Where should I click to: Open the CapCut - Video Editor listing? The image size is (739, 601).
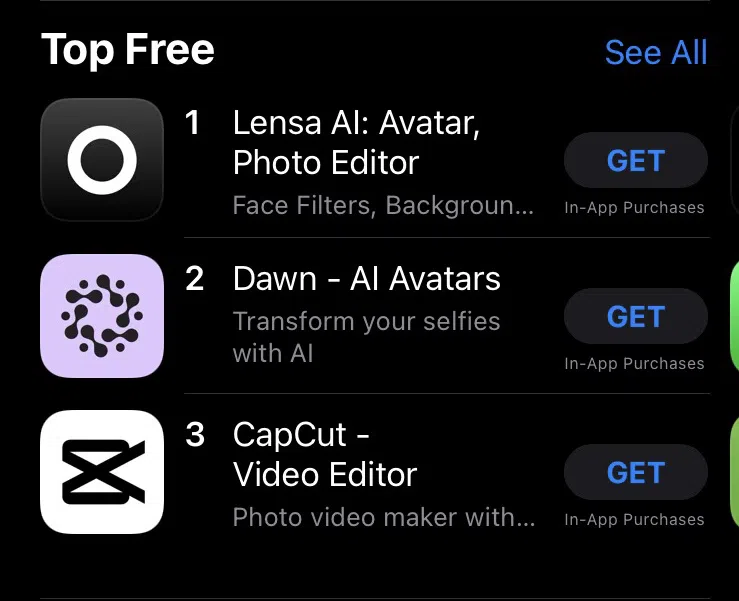coord(324,455)
